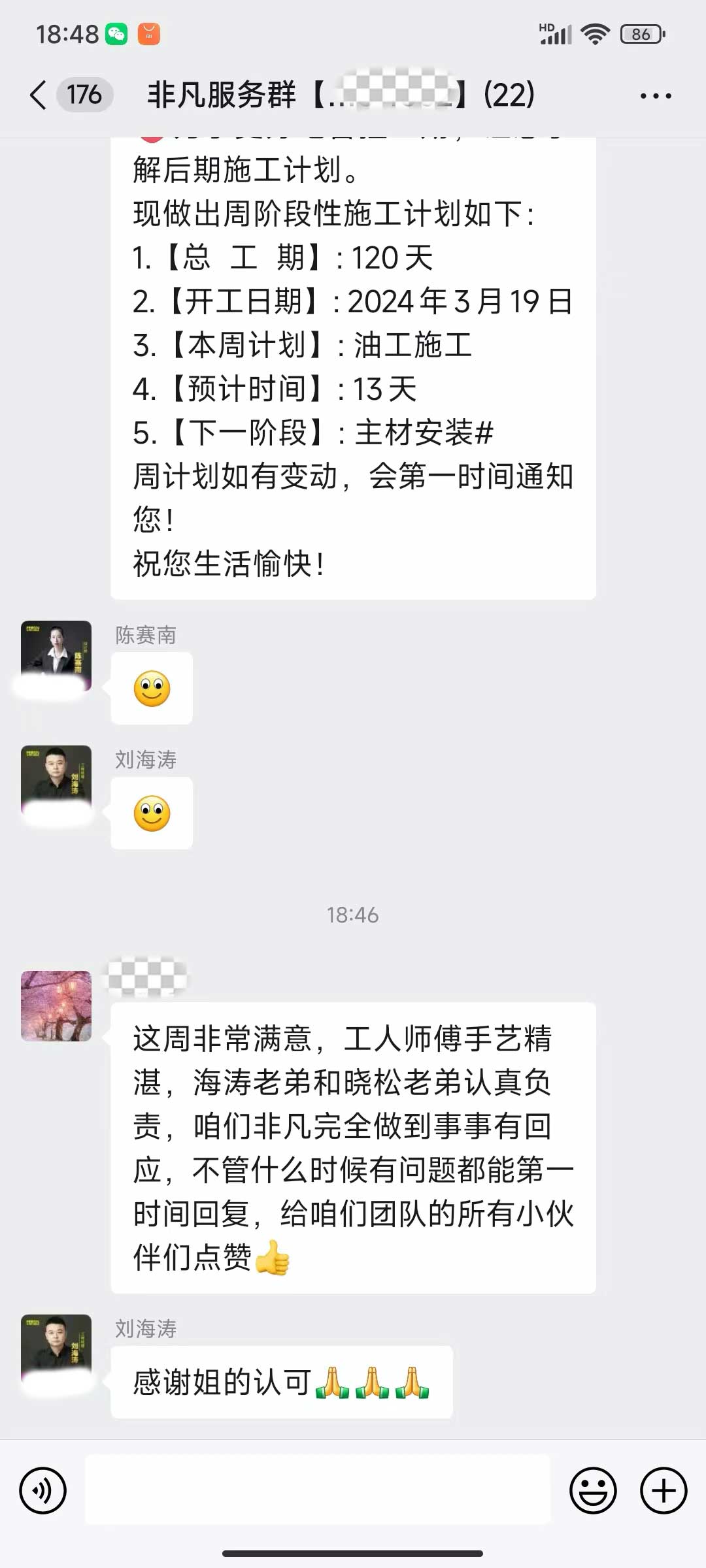Open the group chat options menu
The width and height of the screenshot is (706, 1568).
pos(655,96)
